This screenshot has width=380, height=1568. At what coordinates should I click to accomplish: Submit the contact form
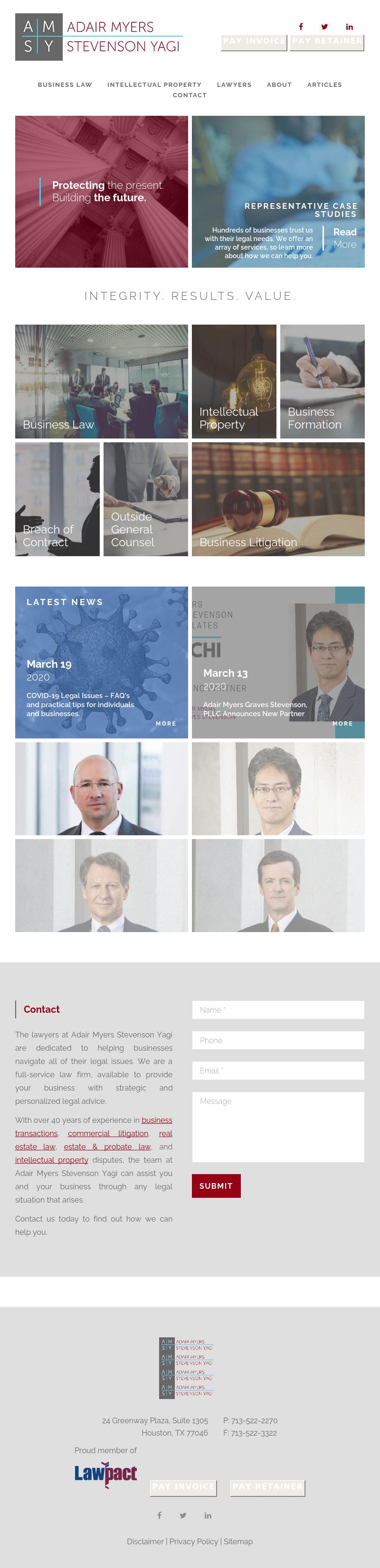point(216,1186)
